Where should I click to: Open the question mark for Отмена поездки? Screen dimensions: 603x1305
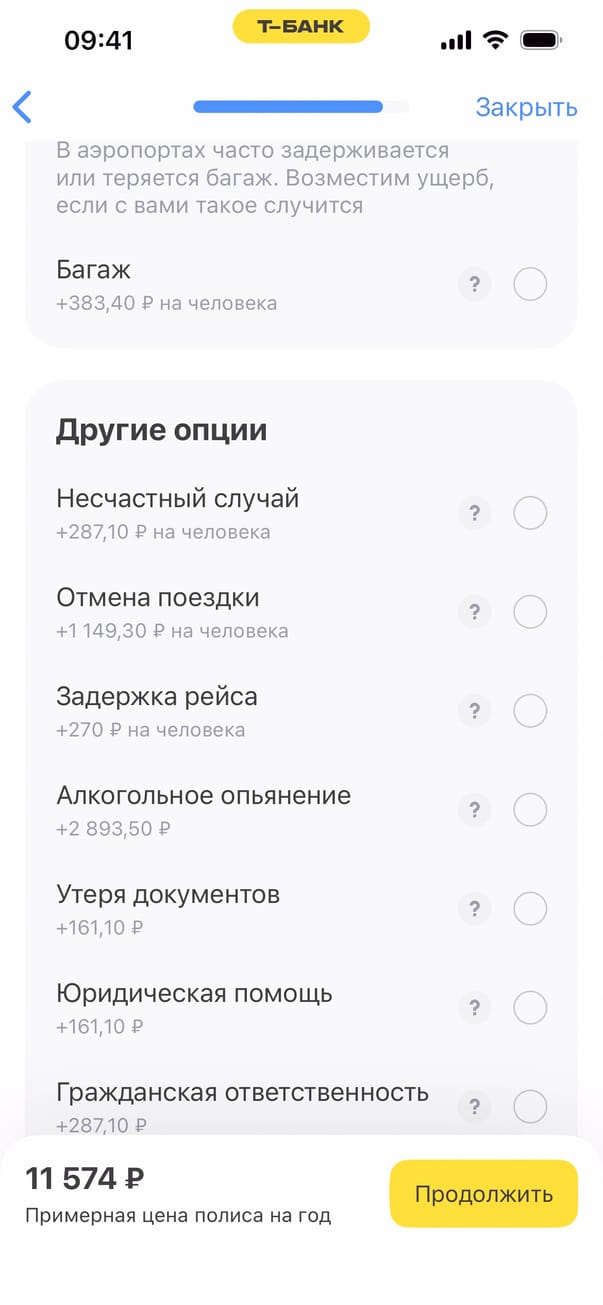(x=475, y=612)
